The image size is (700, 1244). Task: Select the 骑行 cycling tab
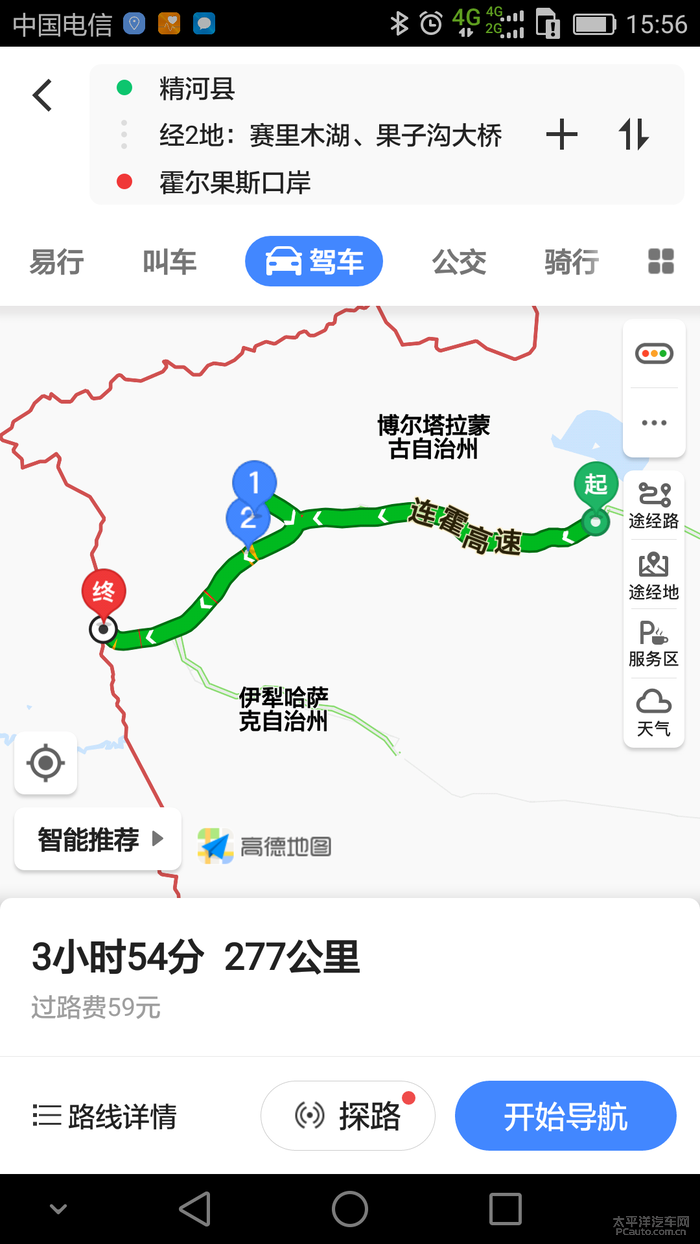click(x=572, y=262)
